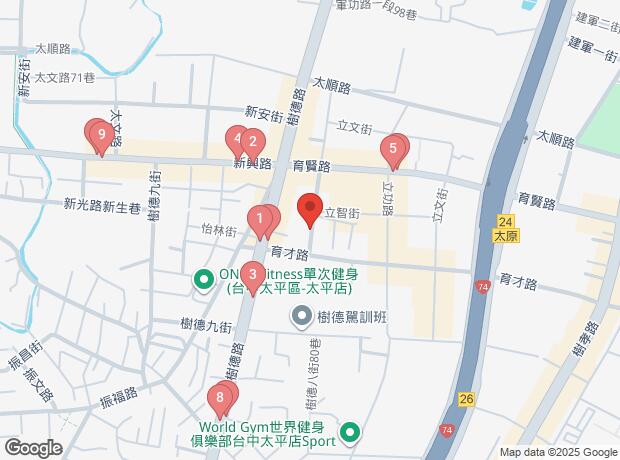
Task: Tap map pin number 8
Action: 219,399
